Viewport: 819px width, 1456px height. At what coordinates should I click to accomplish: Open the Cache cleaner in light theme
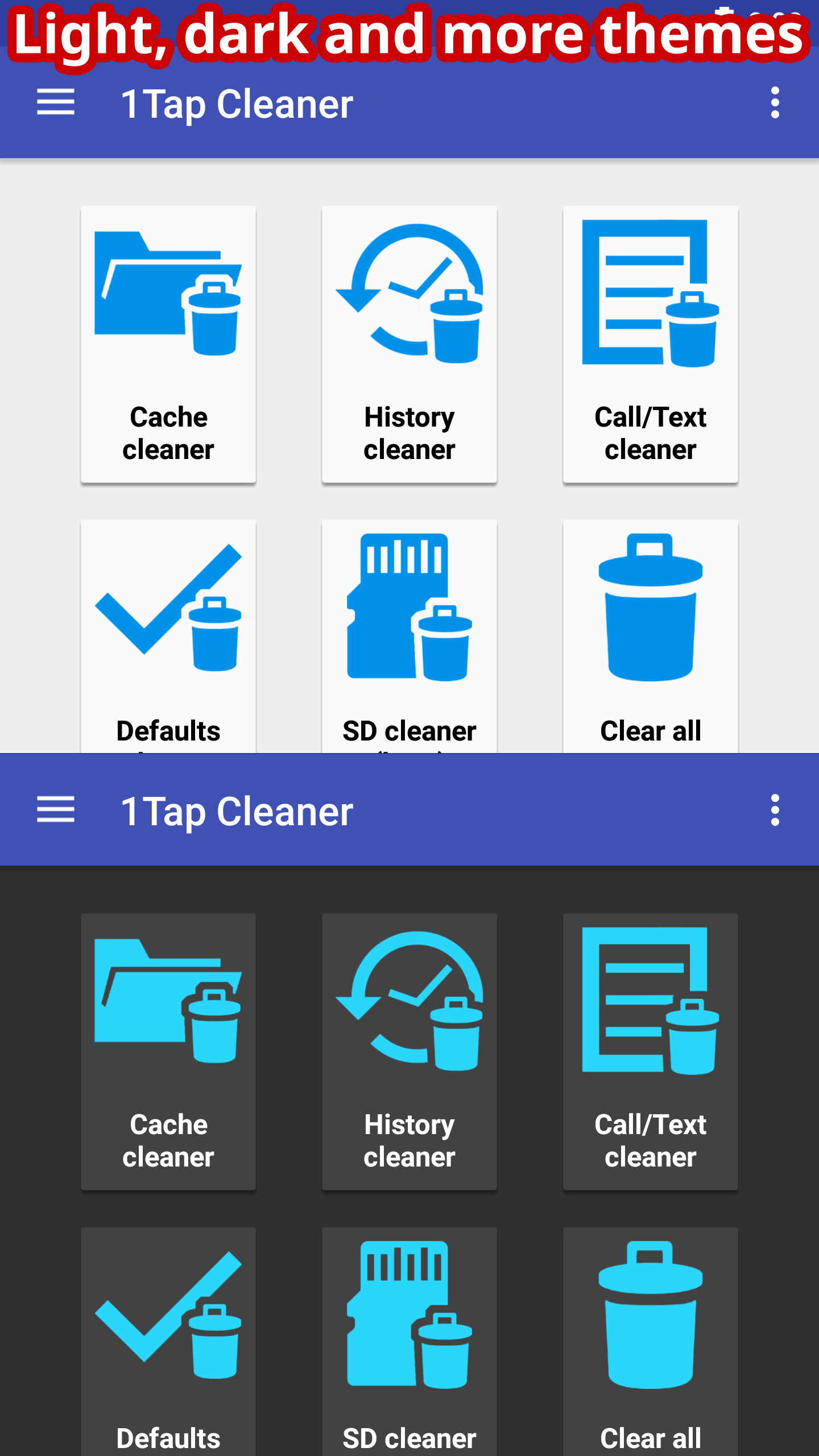[168, 341]
